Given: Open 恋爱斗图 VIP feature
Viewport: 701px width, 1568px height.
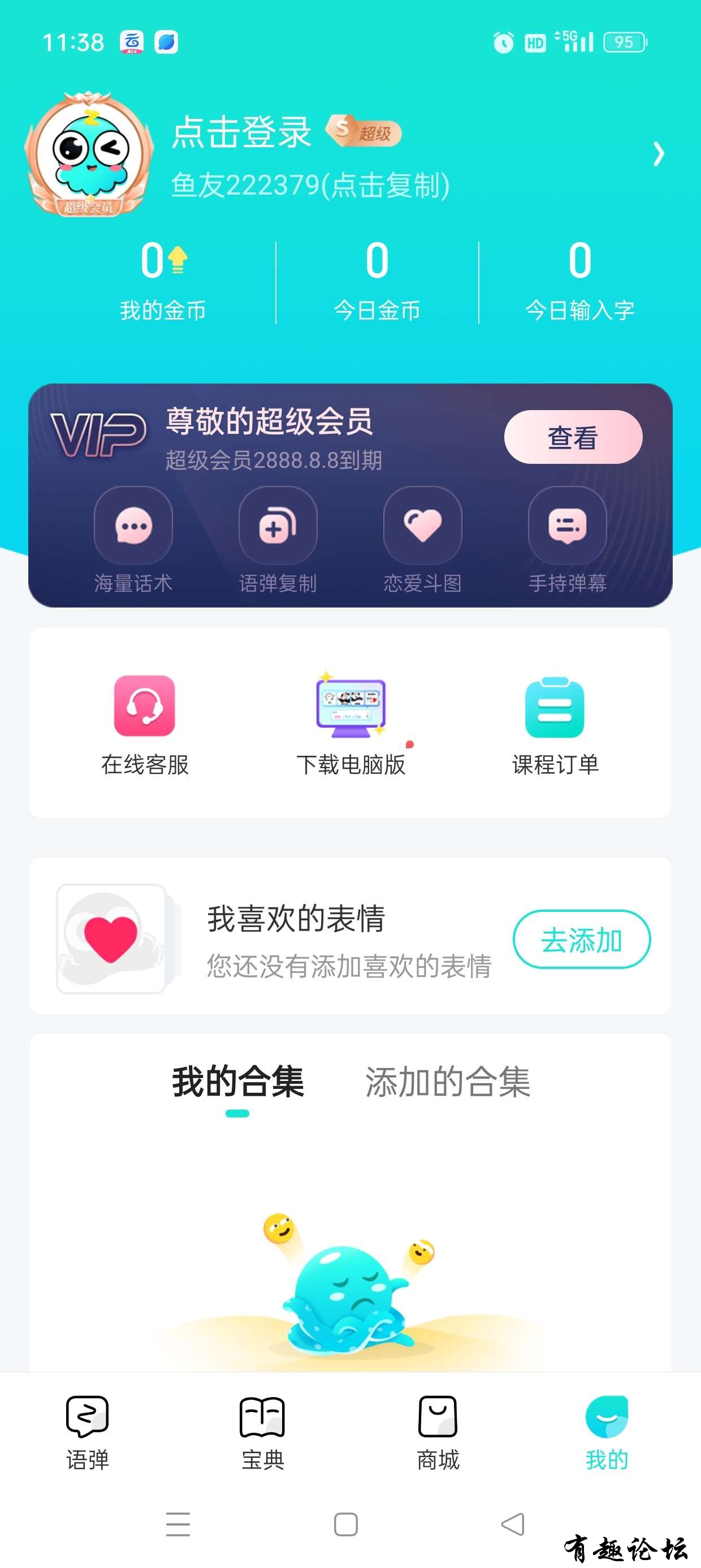Looking at the screenshot, I should 422,539.
